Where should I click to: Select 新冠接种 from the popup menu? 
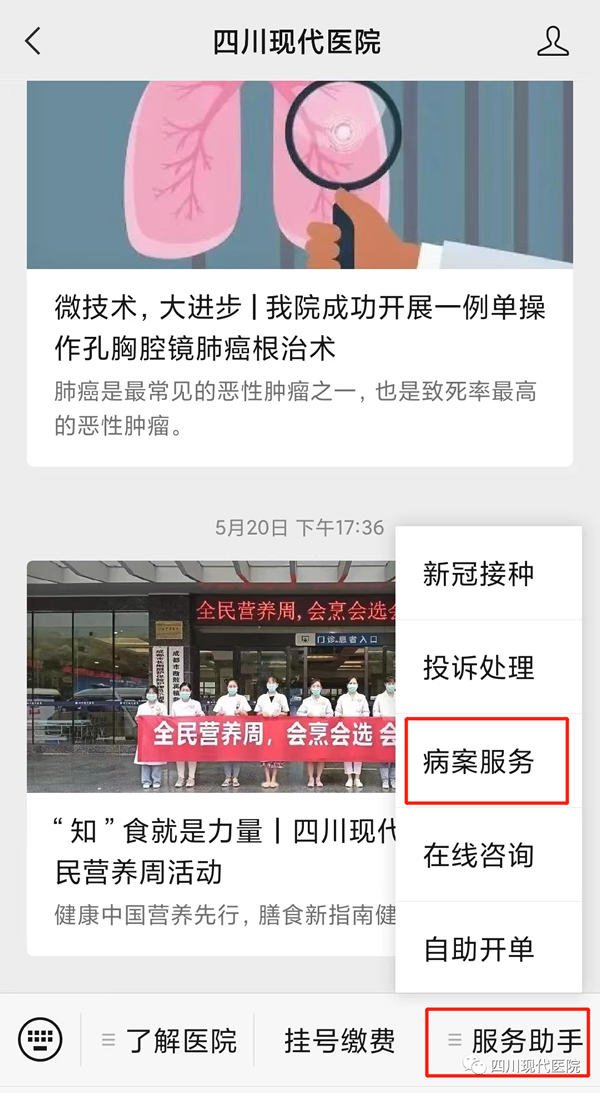click(478, 574)
